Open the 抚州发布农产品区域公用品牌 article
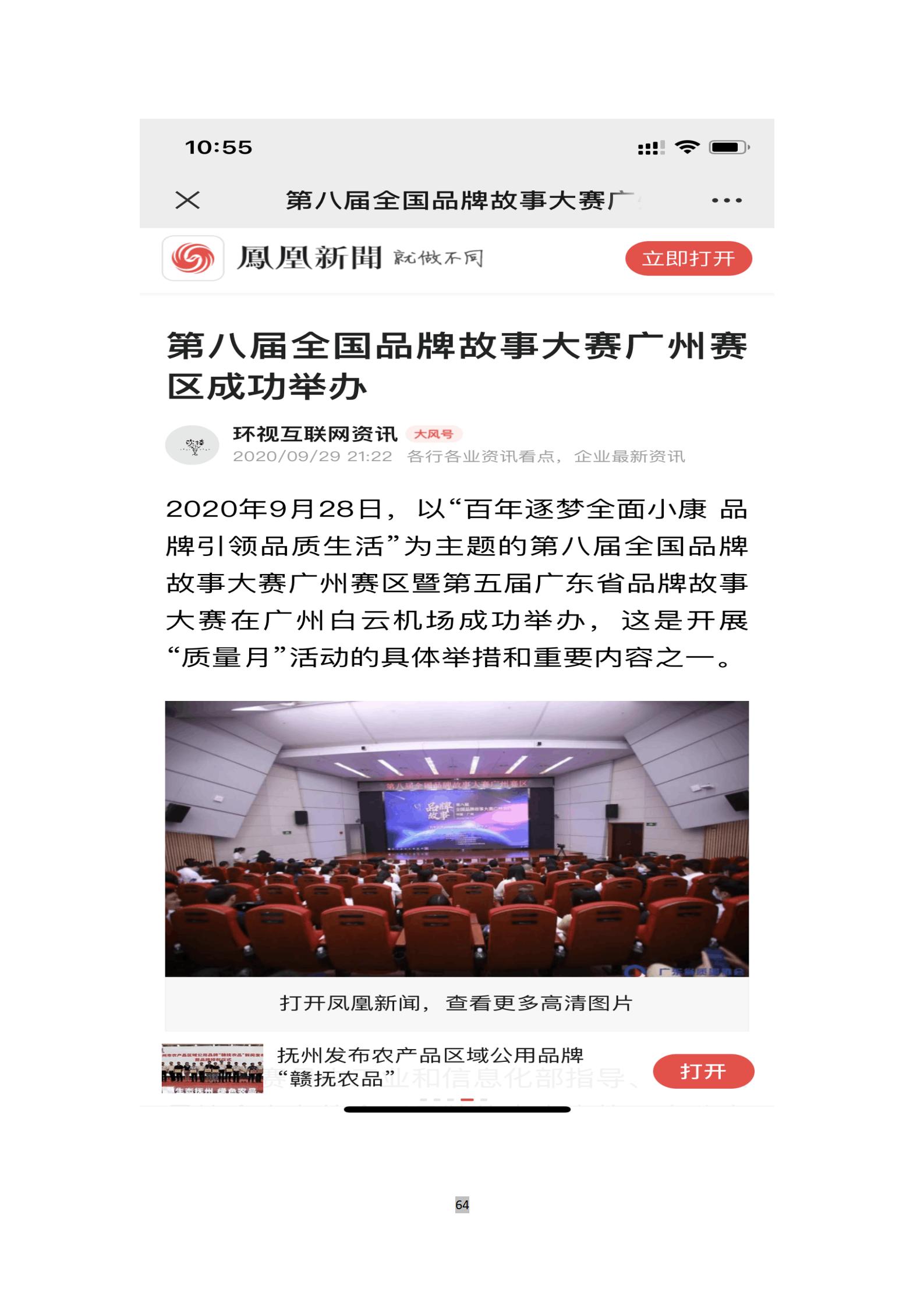Viewport: 924px width, 1307px height. (430, 1067)
